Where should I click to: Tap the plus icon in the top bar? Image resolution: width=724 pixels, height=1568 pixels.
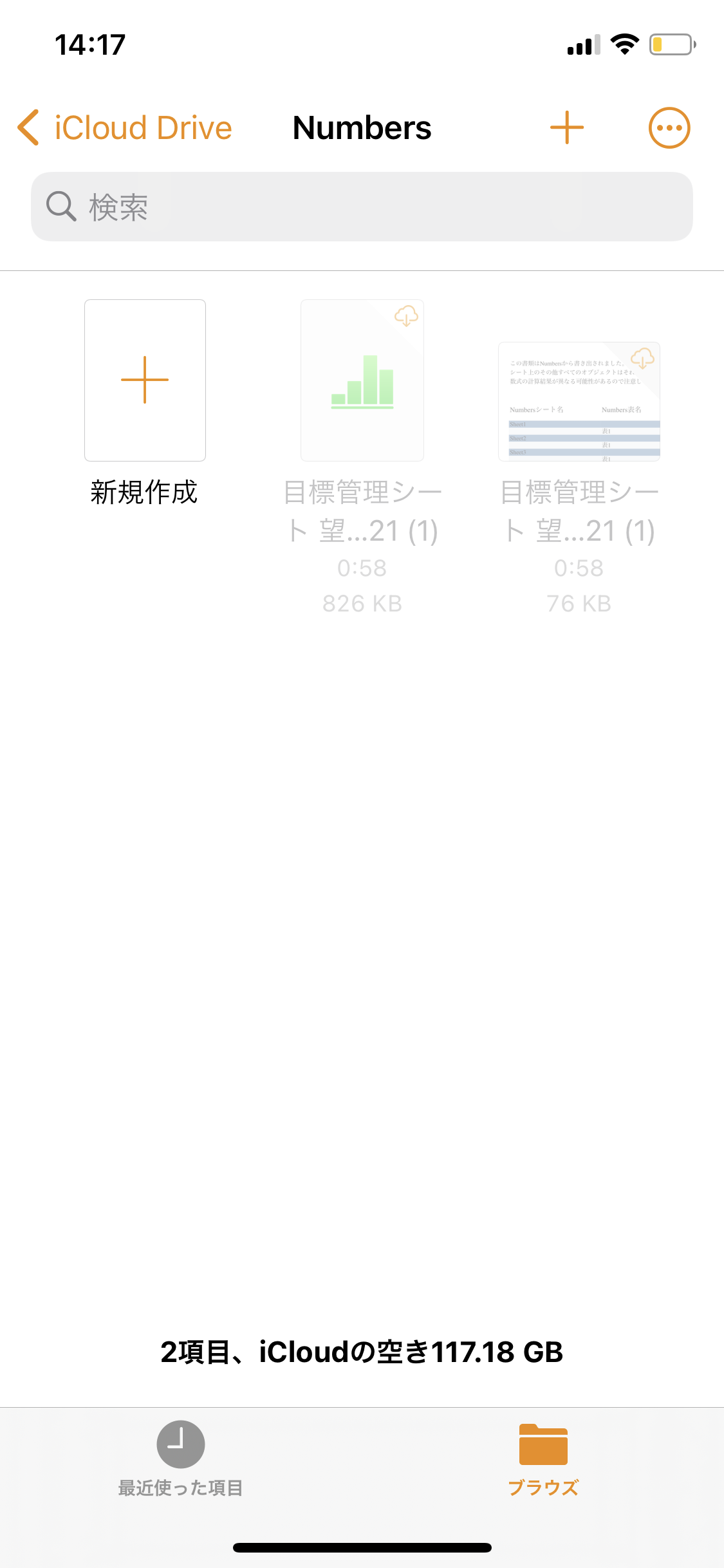coord(566,127)
